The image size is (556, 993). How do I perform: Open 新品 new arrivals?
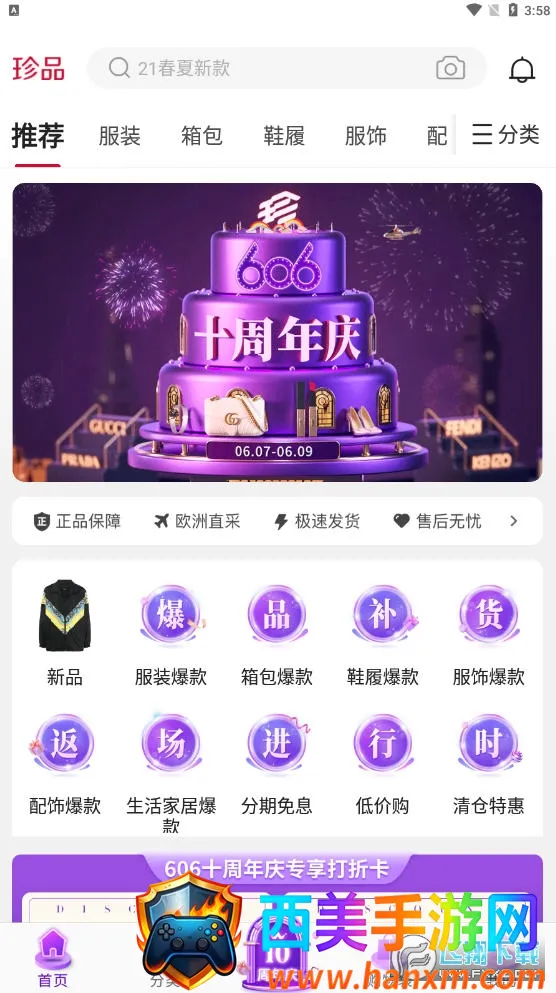coord(65,633)
